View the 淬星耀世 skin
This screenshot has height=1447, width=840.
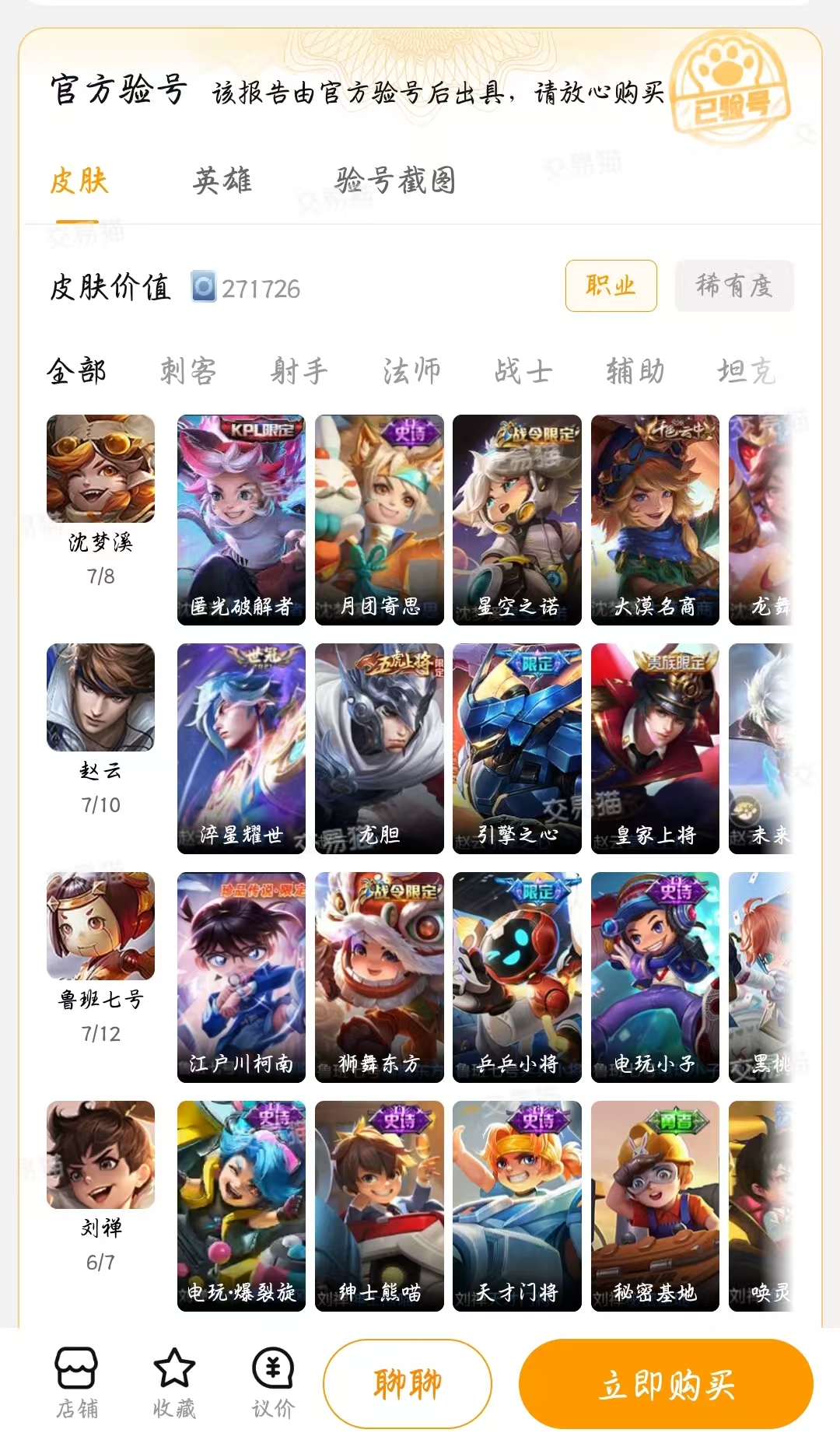[x=241, y=748]
